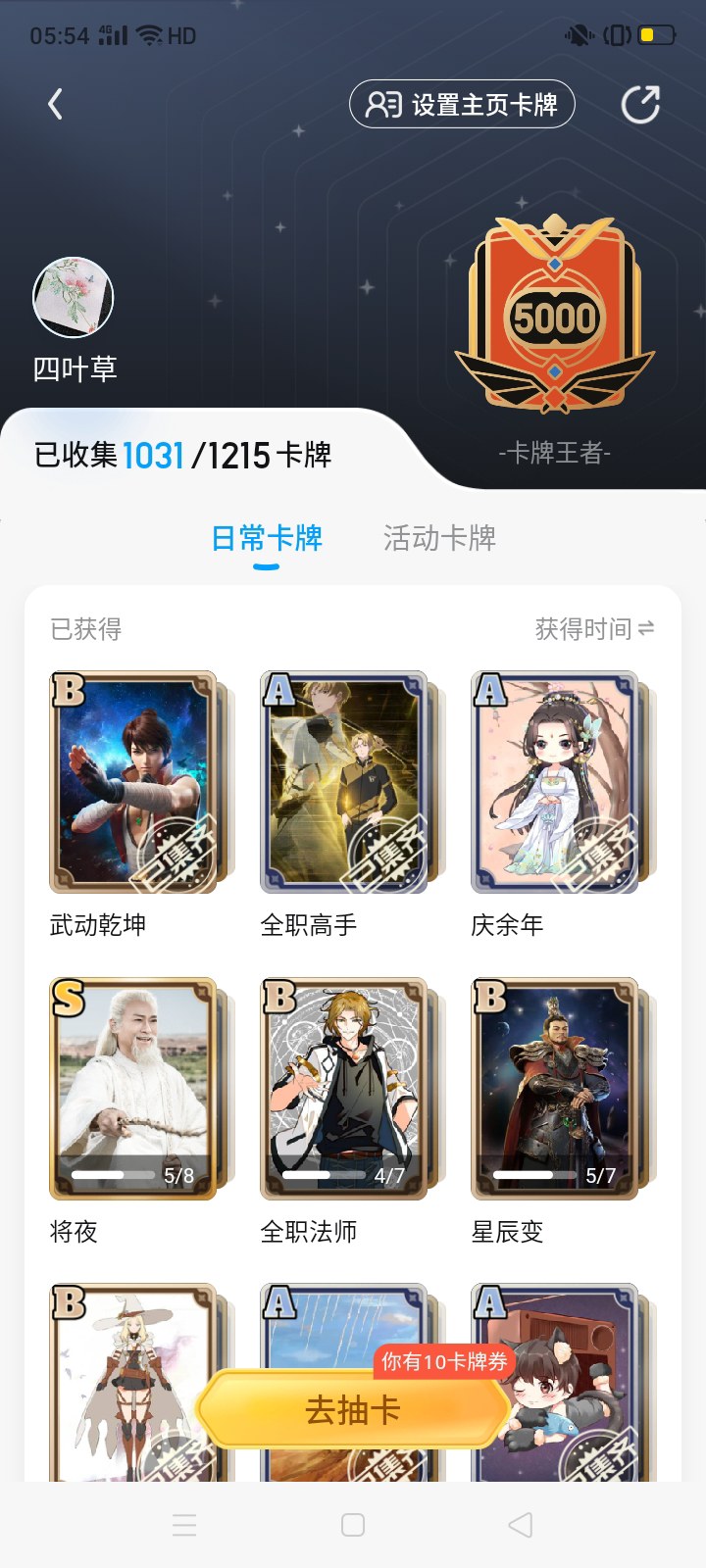706x1568 pixels.
Task: Open the 四叶草 profile avatar
Action: (x=74, y=297)
